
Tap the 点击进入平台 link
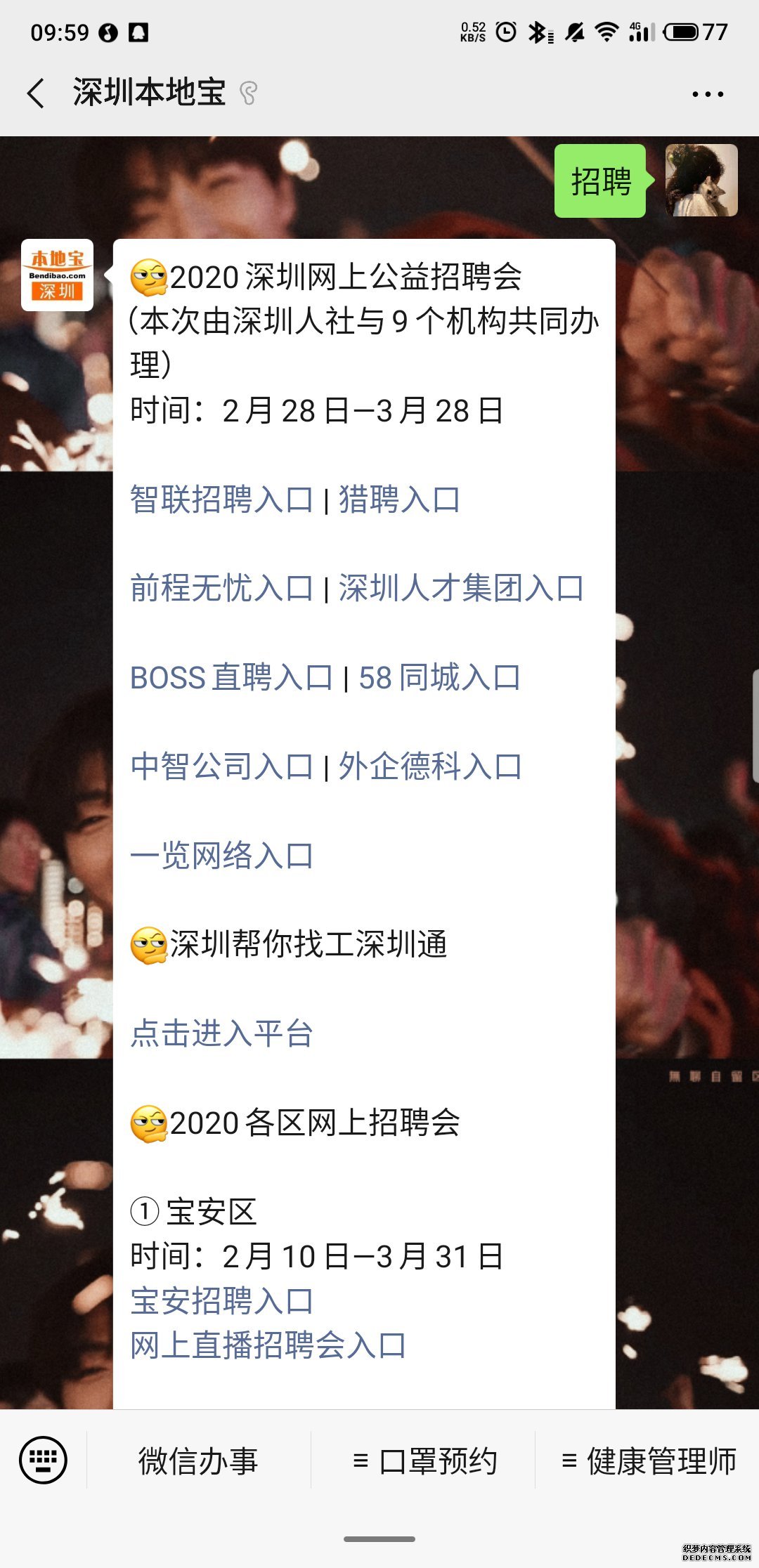[221, 1033]
